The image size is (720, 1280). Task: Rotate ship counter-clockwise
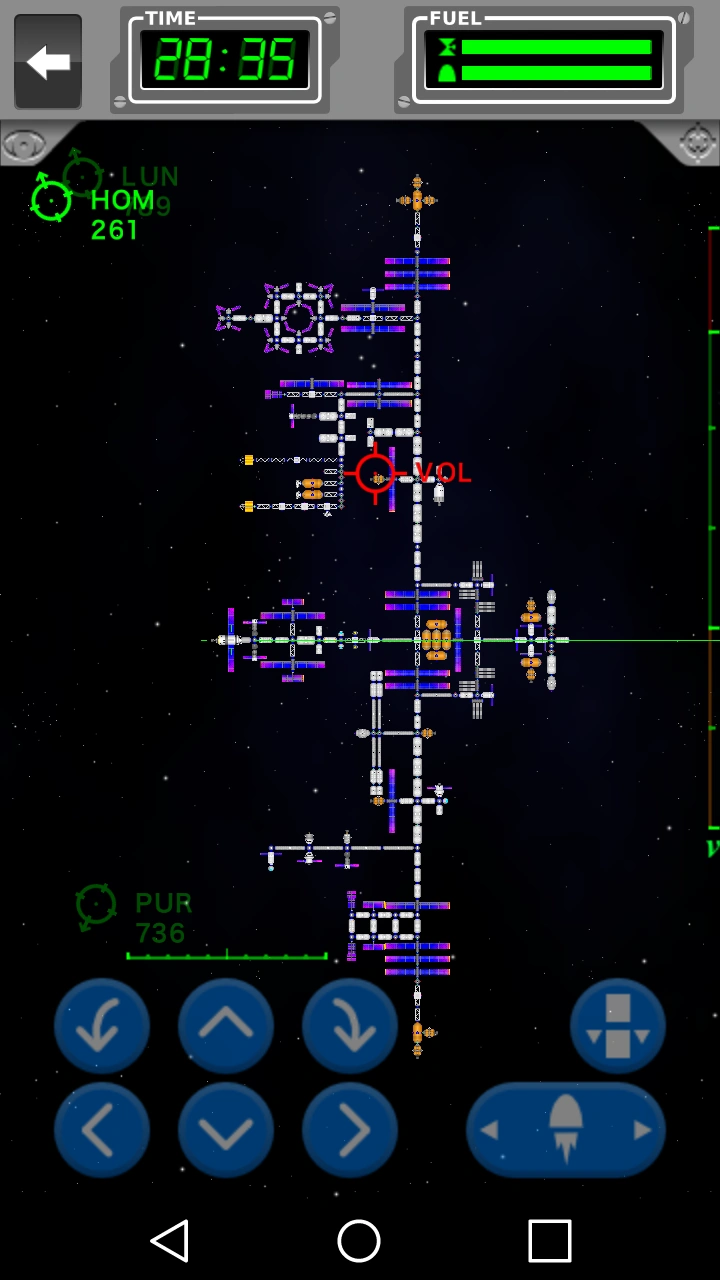[x=102, y=1026]
